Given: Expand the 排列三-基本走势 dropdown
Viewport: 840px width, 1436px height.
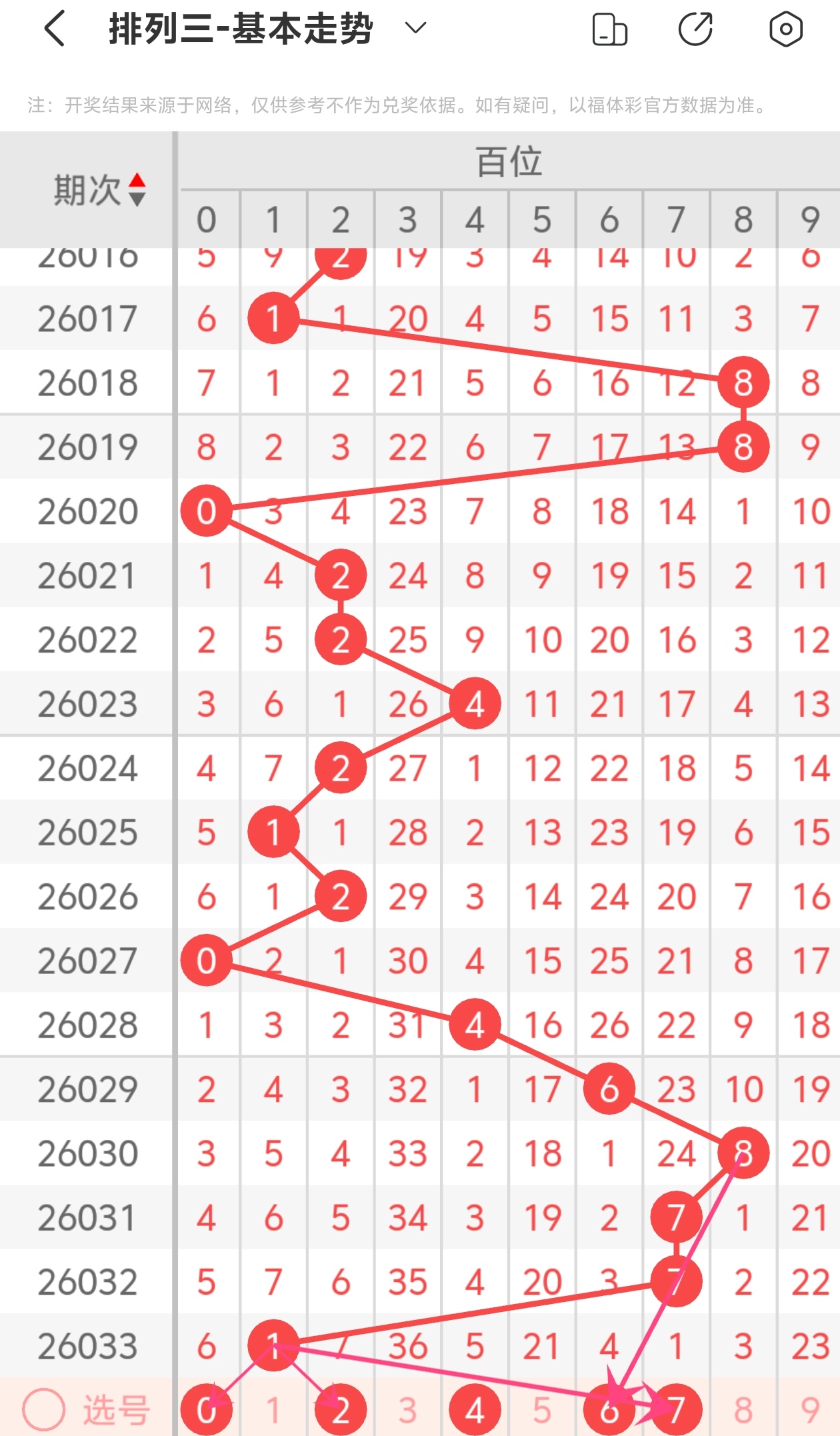Looking at the screenshot, I should pos(415,28).
